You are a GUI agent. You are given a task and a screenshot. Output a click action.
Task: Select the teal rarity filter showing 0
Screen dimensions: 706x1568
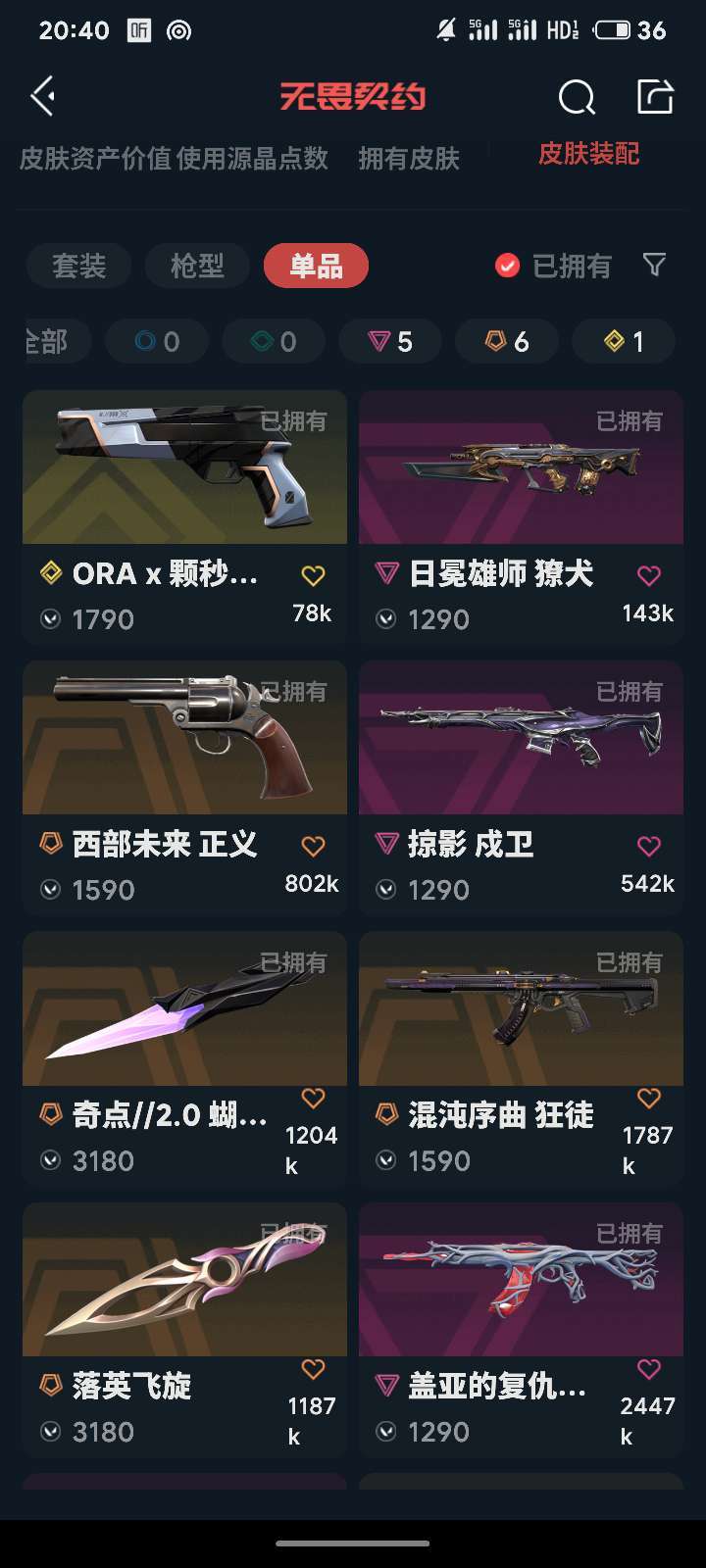coord(273,341)
